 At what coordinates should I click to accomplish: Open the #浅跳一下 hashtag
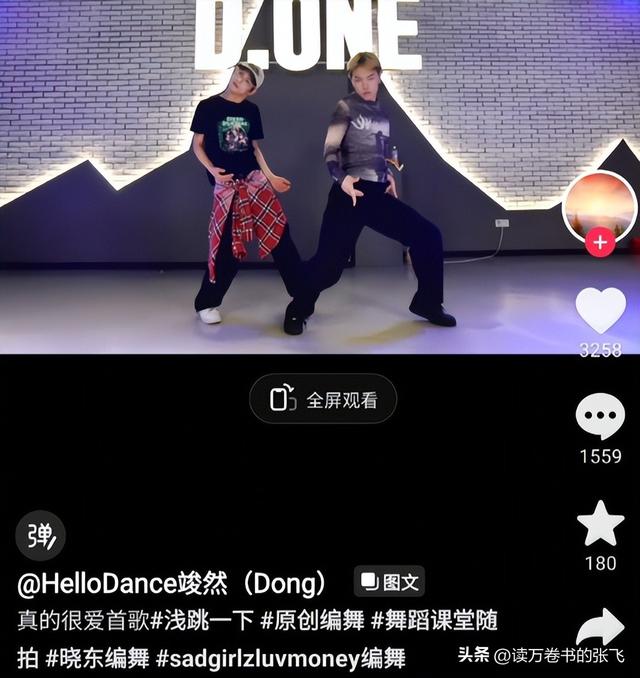pyautogui.click(x=203, y=620)
